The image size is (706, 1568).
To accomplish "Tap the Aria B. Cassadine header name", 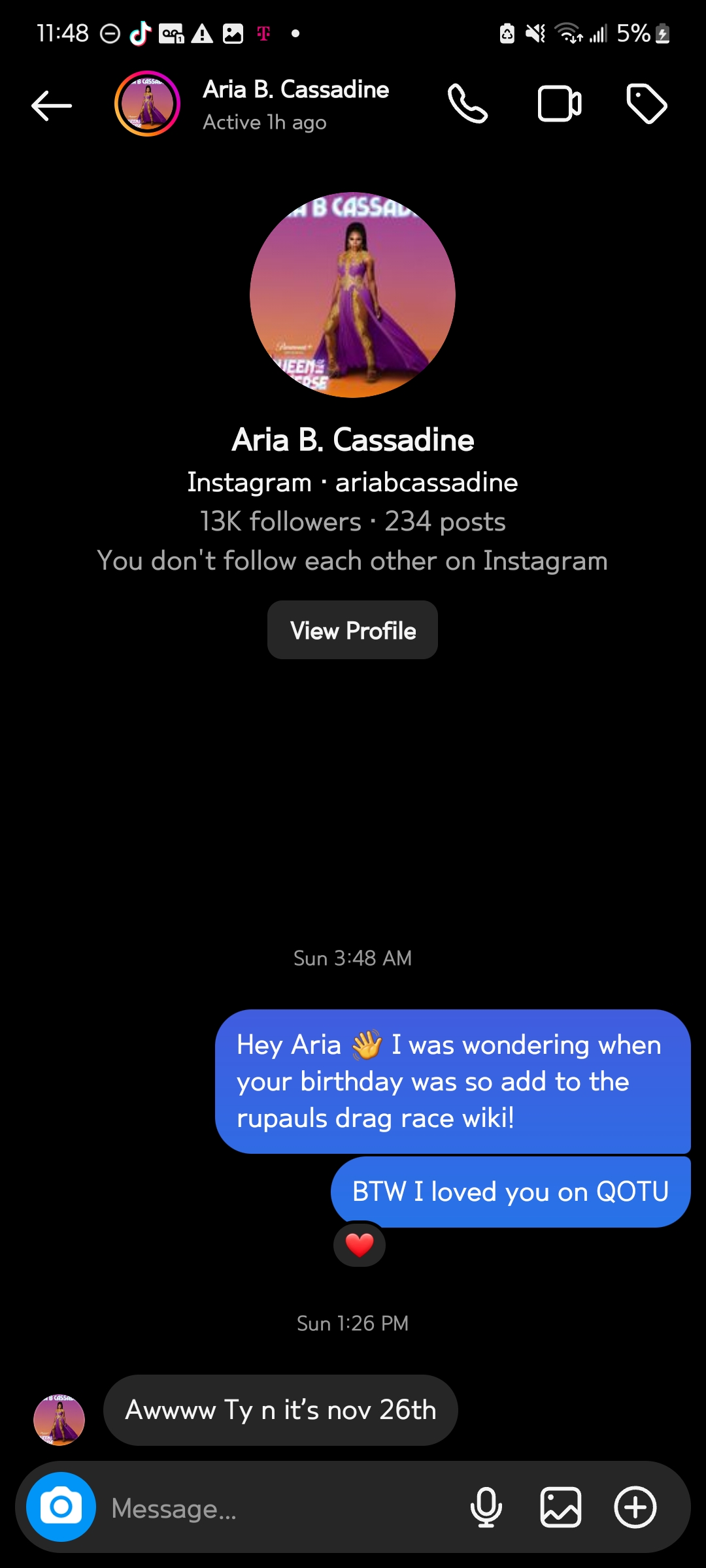I will (x=295, y=90).
